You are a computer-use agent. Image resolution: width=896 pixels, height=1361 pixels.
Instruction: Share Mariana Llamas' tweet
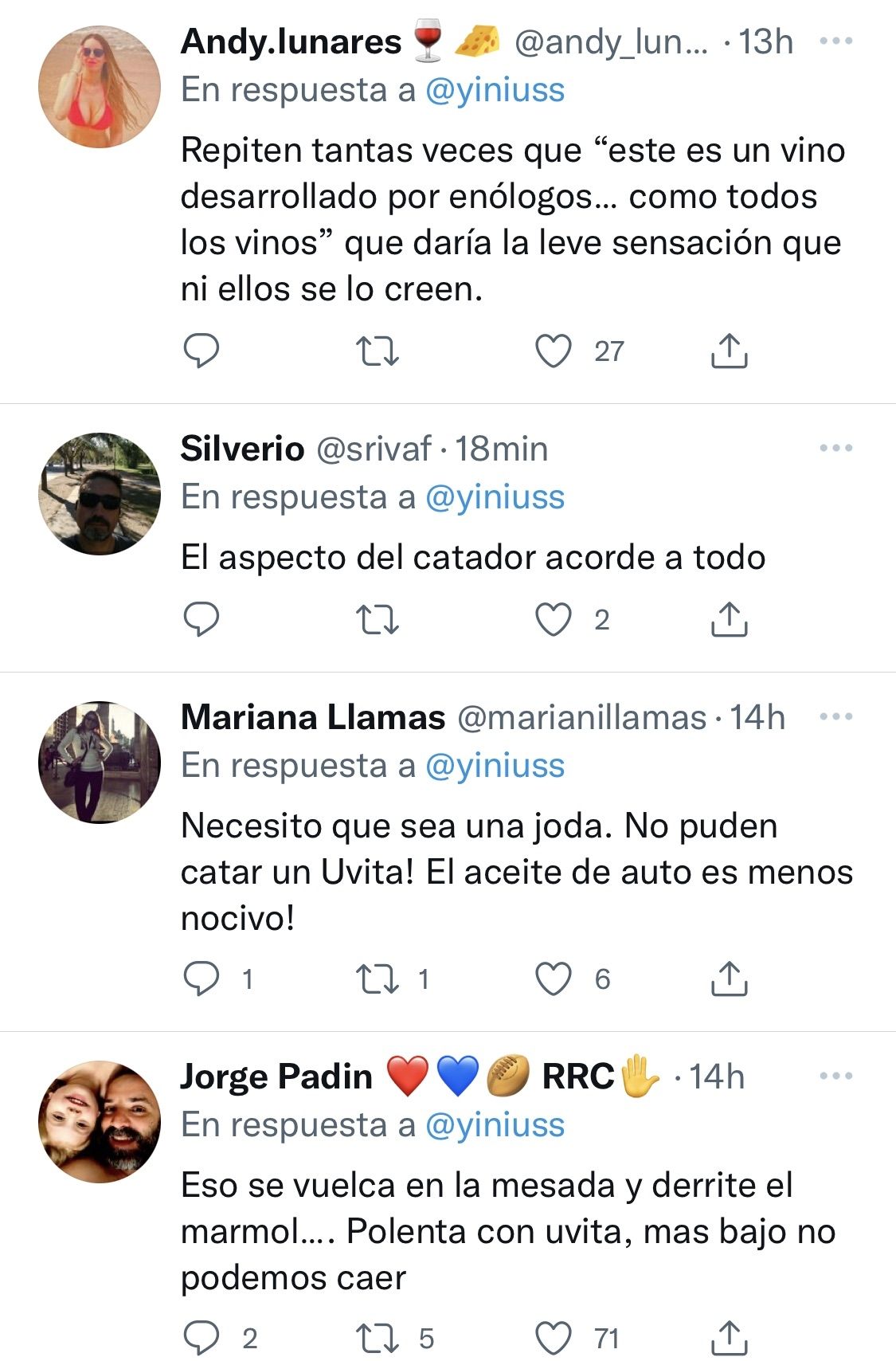point(728,979)
